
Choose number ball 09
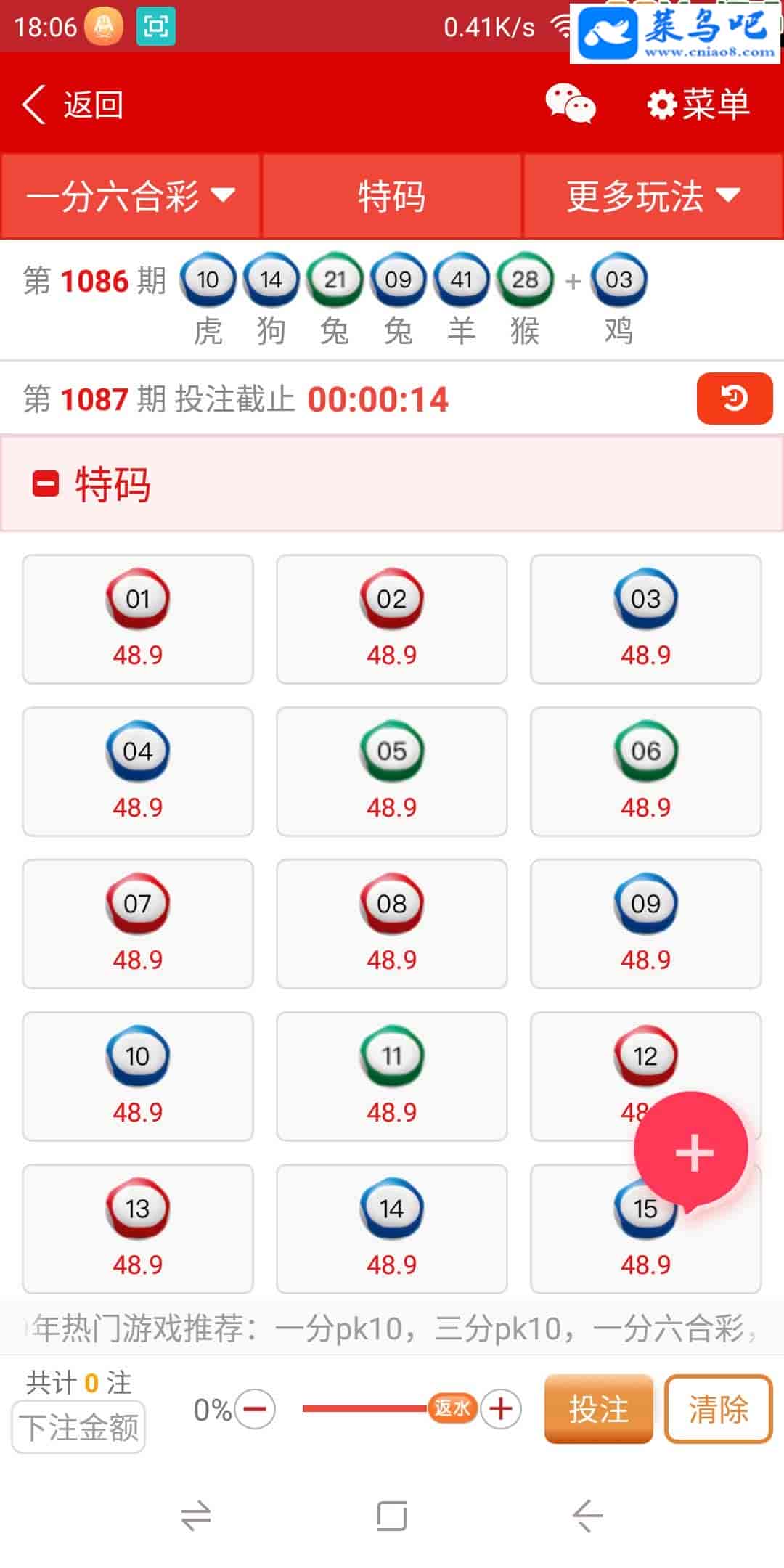[645, 924]
